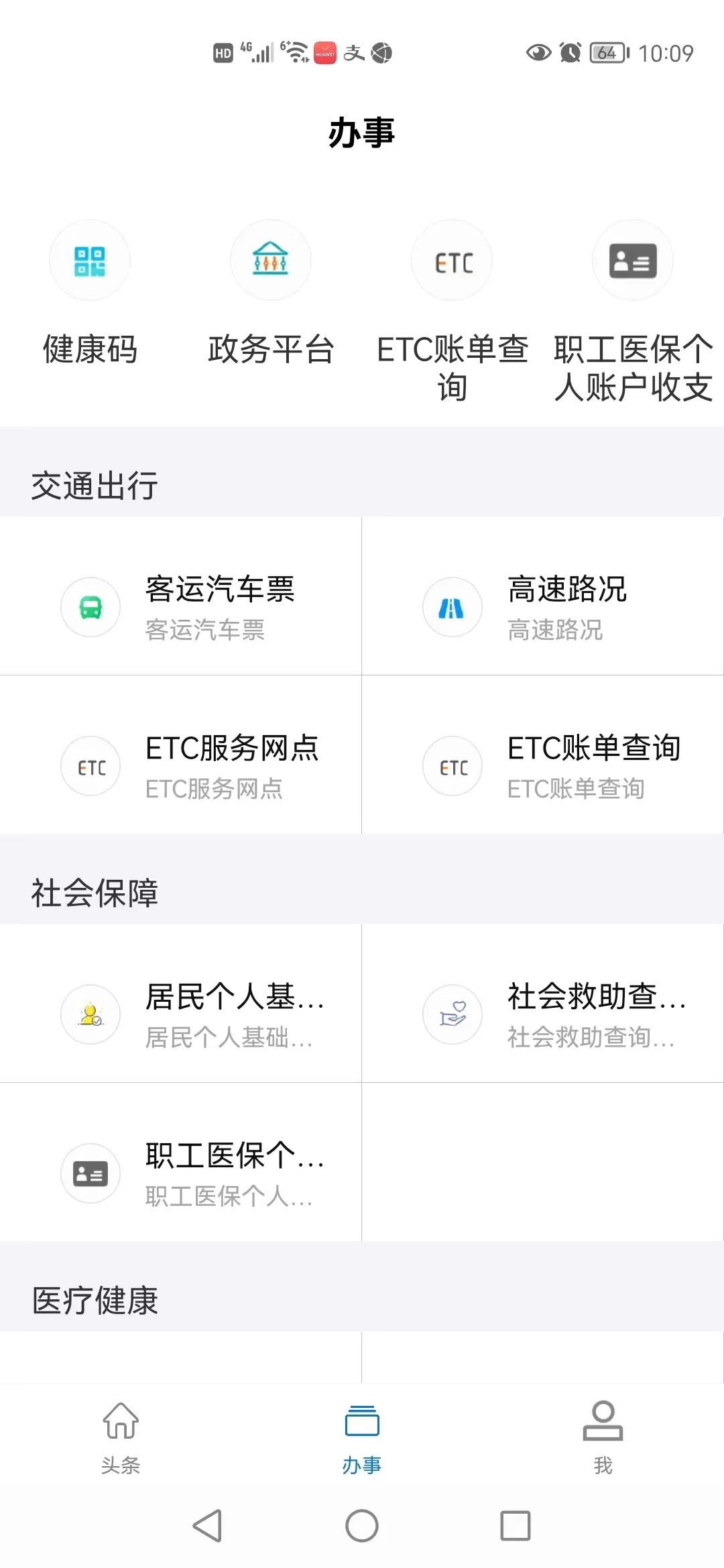This screenshot has height=1568, width=724.
Task: Open the 职工医保个人账户收支 top shortcut
Action: 633,312
